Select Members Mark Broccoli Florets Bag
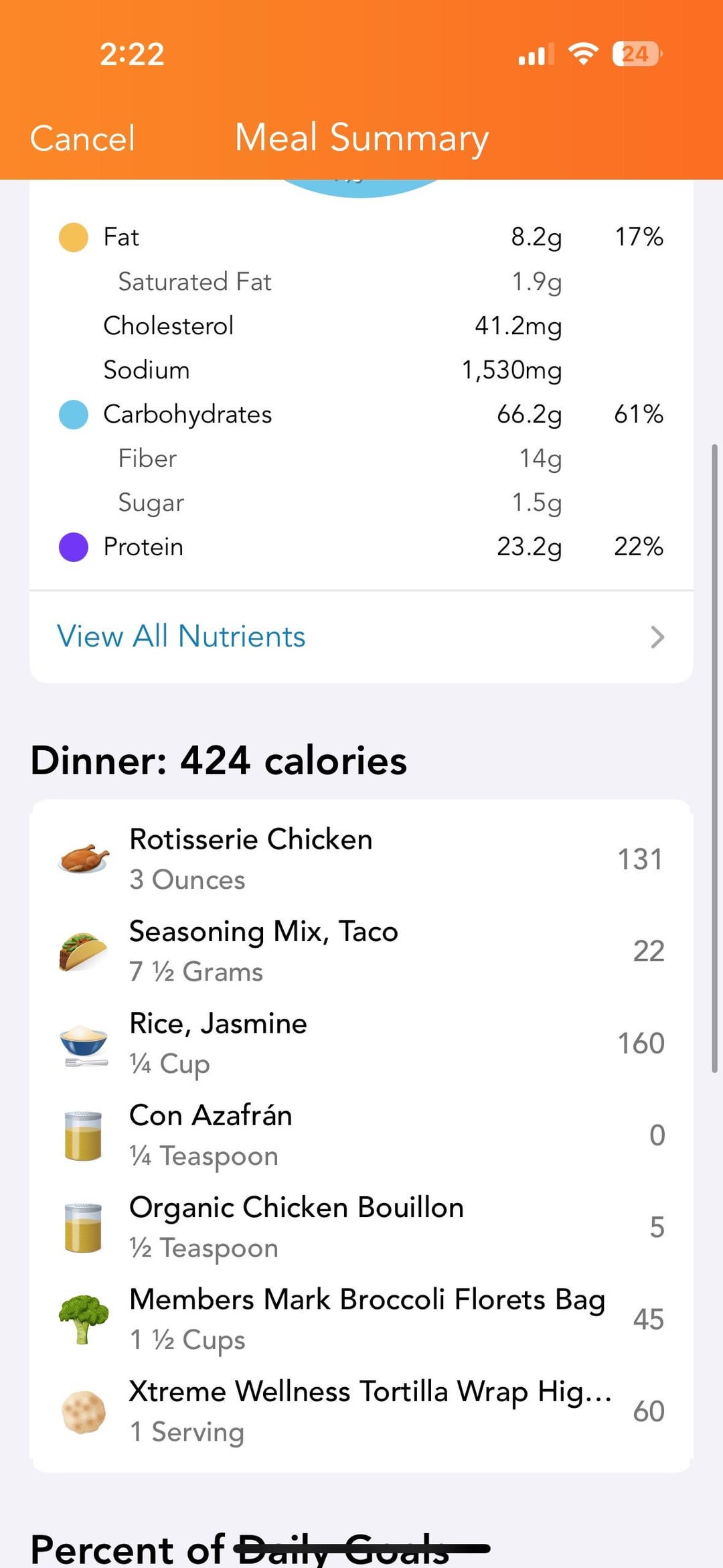 tap(361, 1319)
